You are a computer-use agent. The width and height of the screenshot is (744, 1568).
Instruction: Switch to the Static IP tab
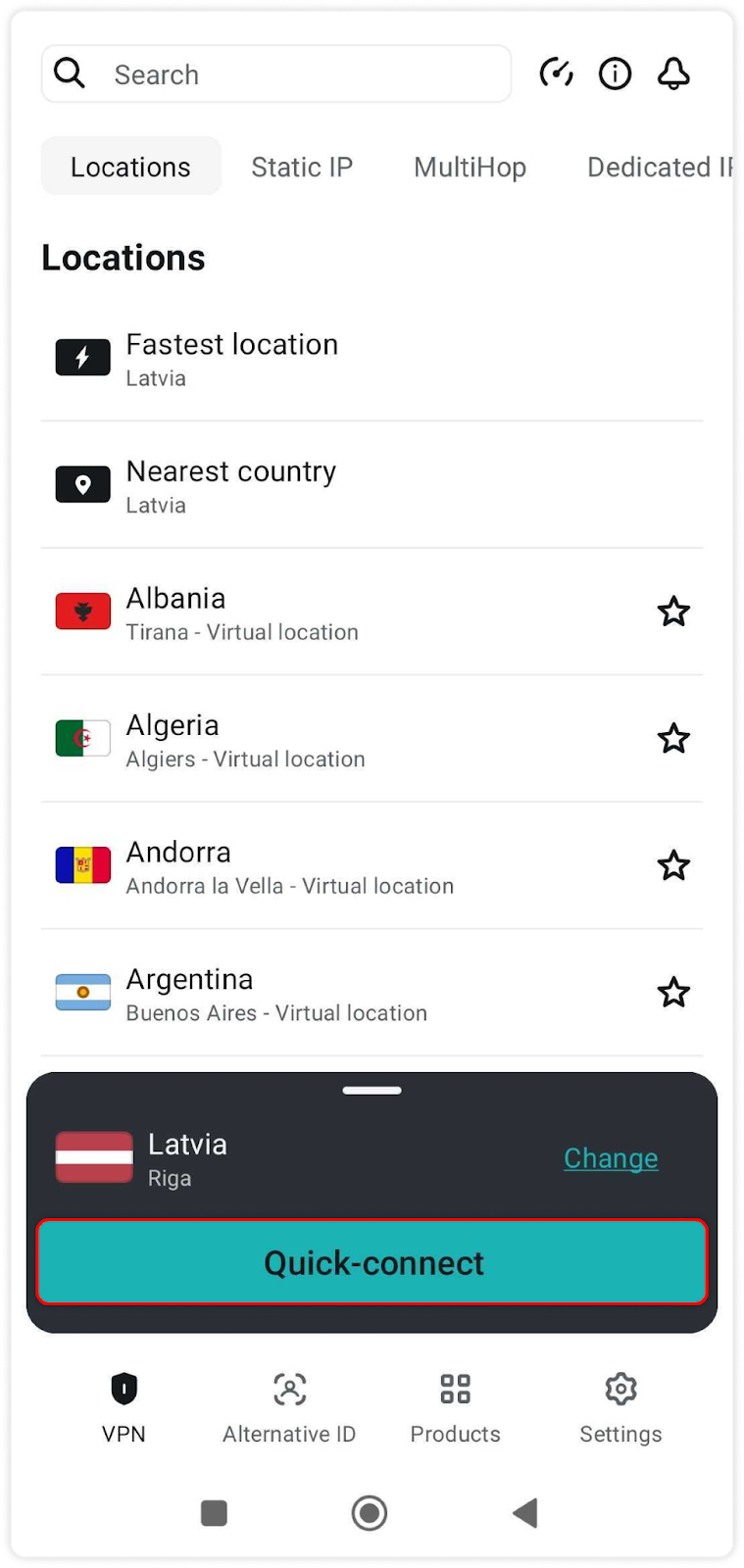302,167
